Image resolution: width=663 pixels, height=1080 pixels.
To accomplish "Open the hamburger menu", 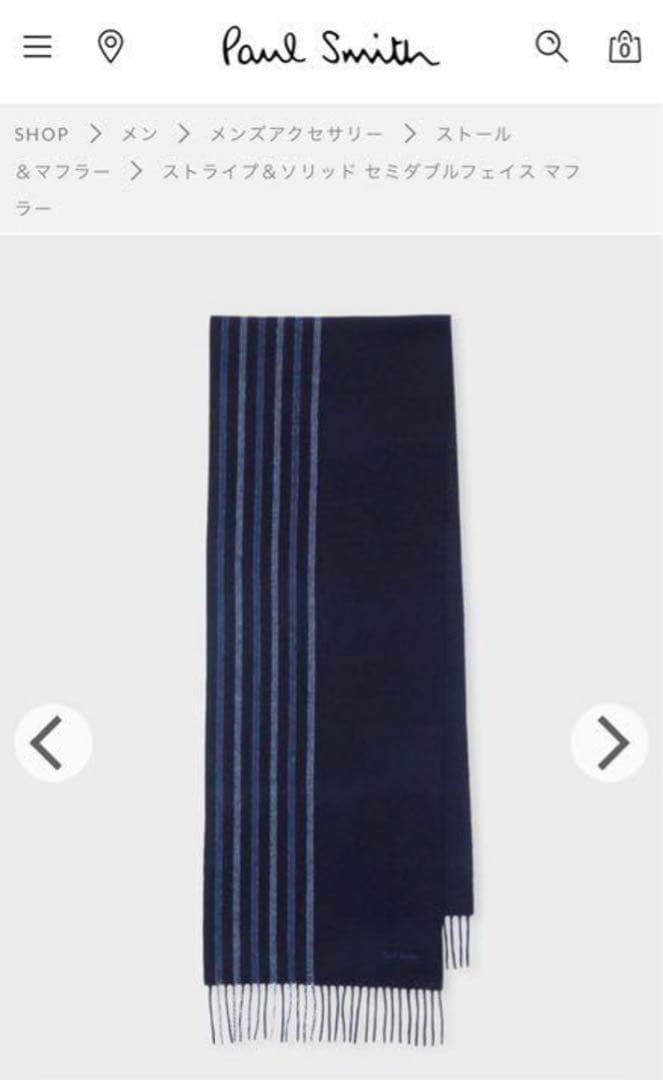I will pos(37,47).
